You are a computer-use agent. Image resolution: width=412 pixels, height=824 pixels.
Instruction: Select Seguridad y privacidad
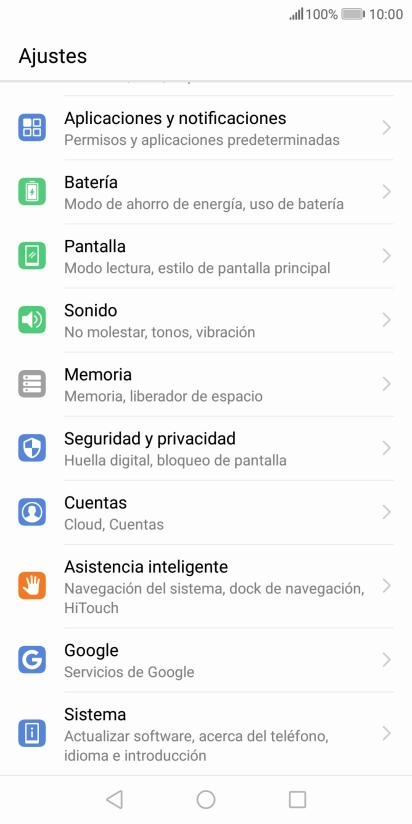coord(206,448)
